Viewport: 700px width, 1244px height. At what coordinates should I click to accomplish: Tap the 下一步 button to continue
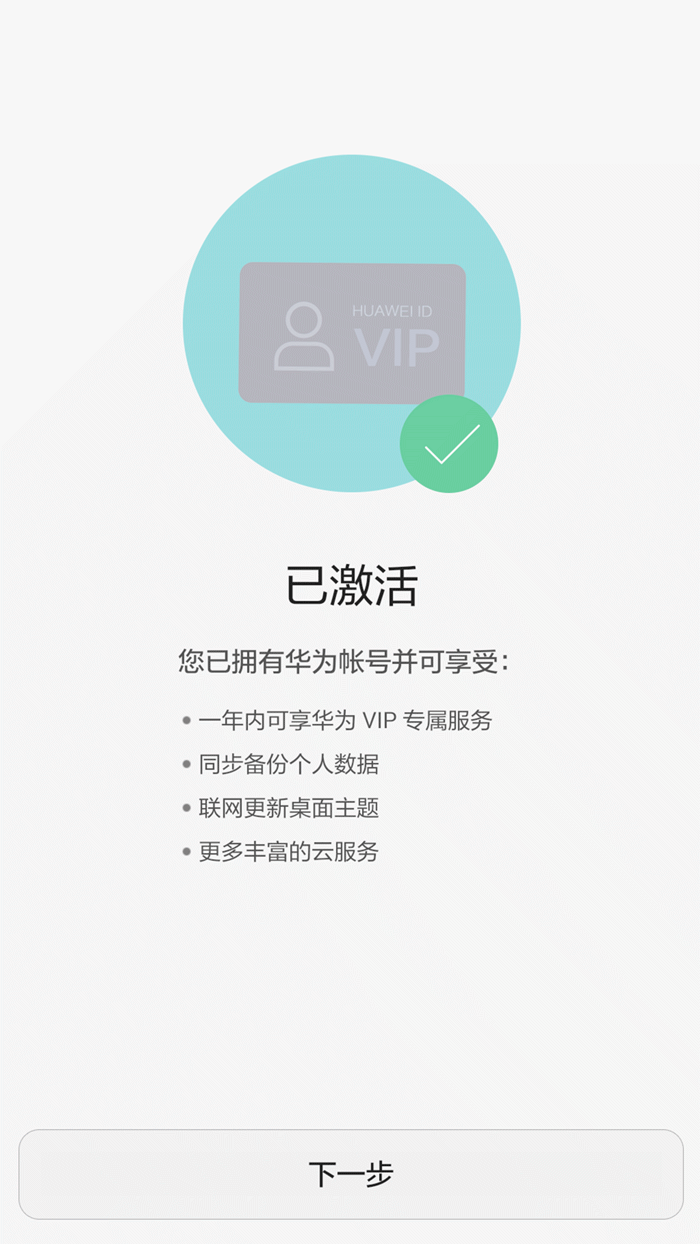[350, 1174]
